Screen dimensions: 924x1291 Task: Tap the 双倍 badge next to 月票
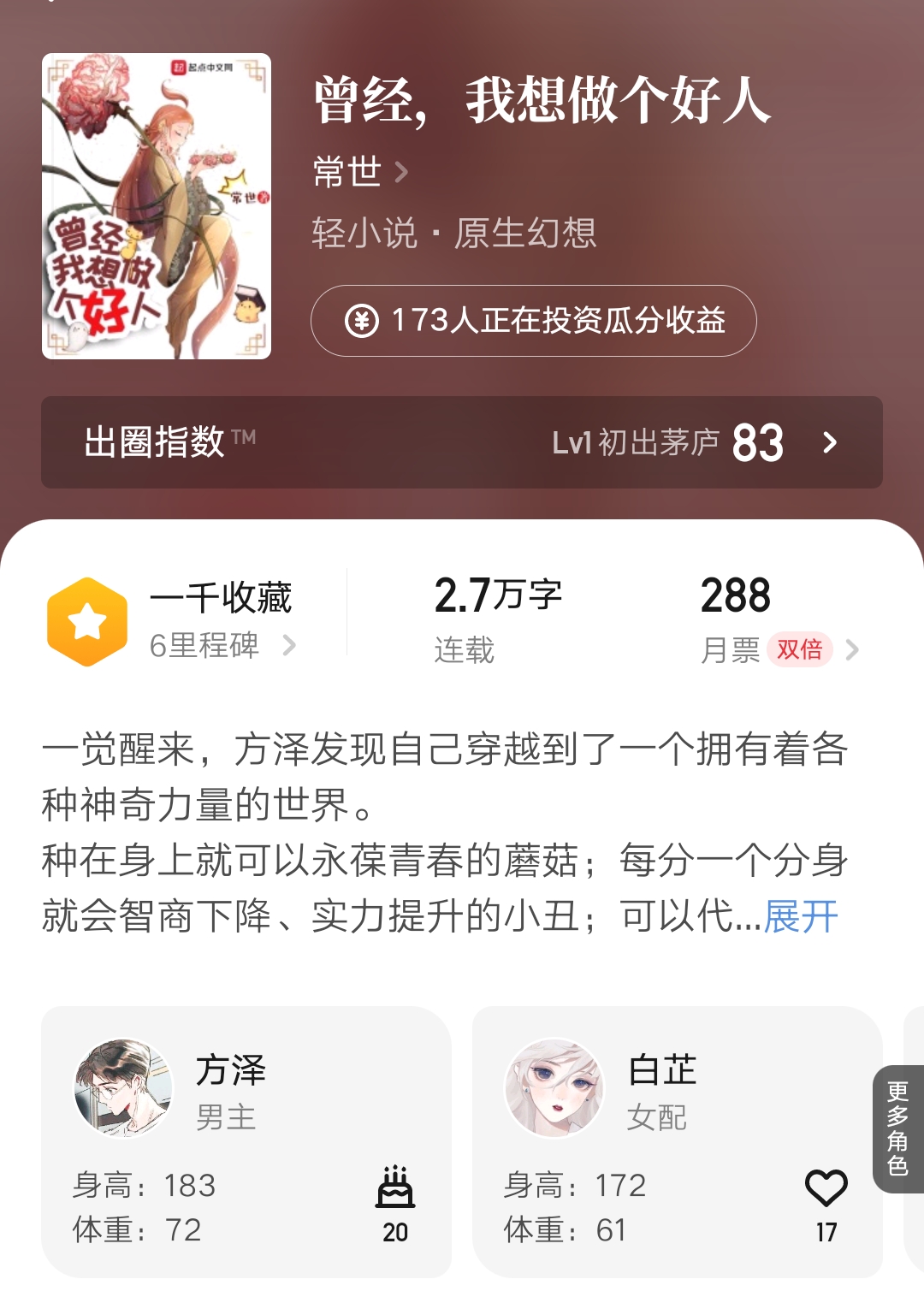[800, 650]
